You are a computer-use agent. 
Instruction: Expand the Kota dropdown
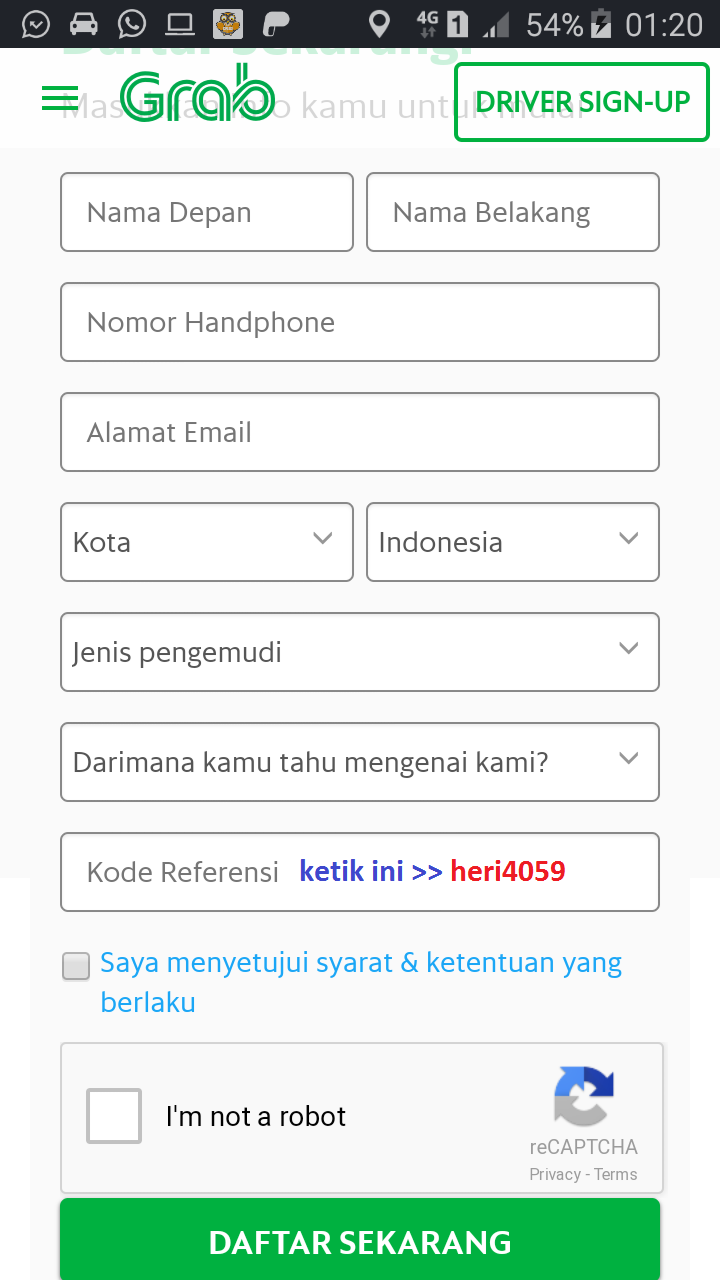pyautogui.click(x=207, y=542)
